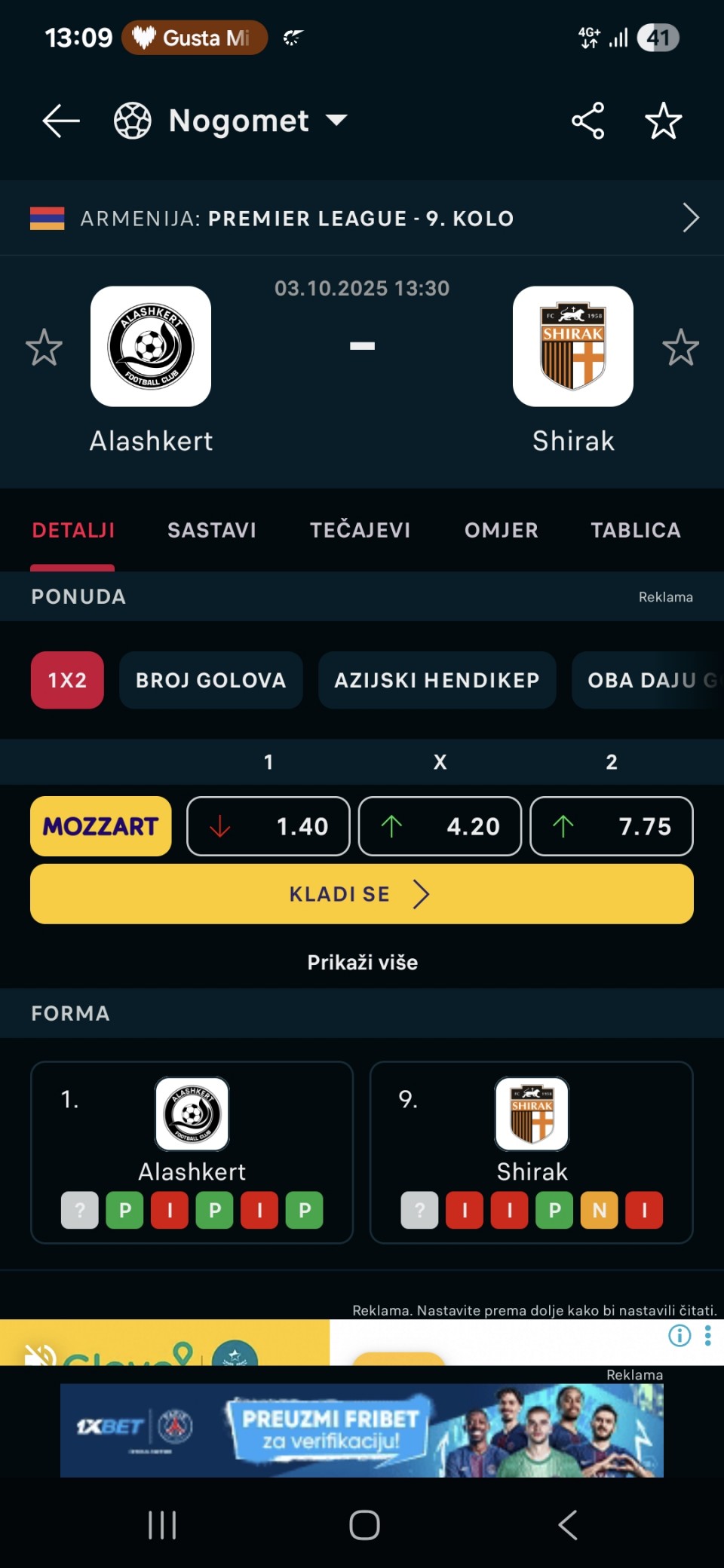The image size is (724, 1568).
Task: Select the Broj golova chip
Action: click(x=210, y=680)
